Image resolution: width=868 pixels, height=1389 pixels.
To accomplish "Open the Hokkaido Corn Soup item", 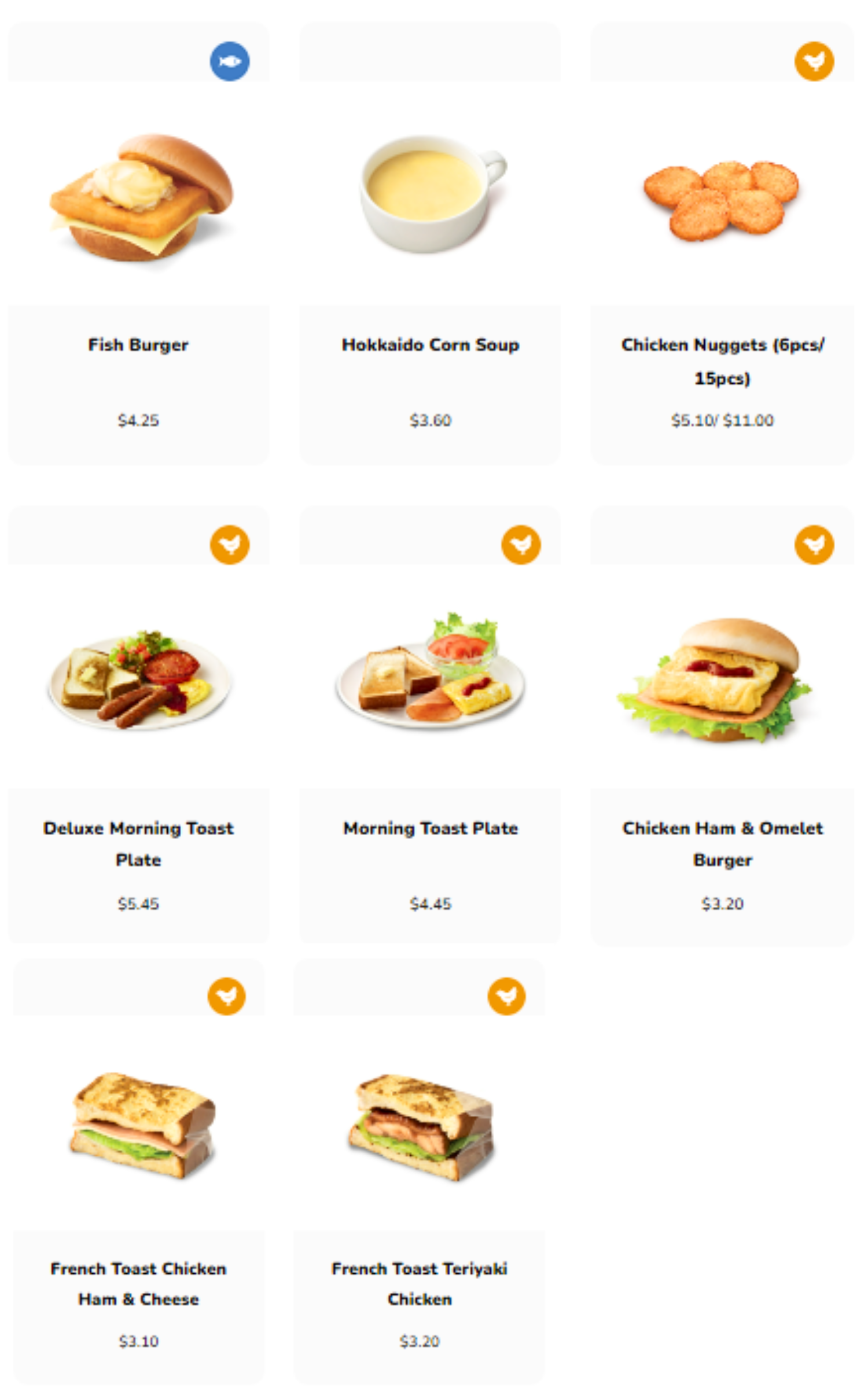I will 431,345.
